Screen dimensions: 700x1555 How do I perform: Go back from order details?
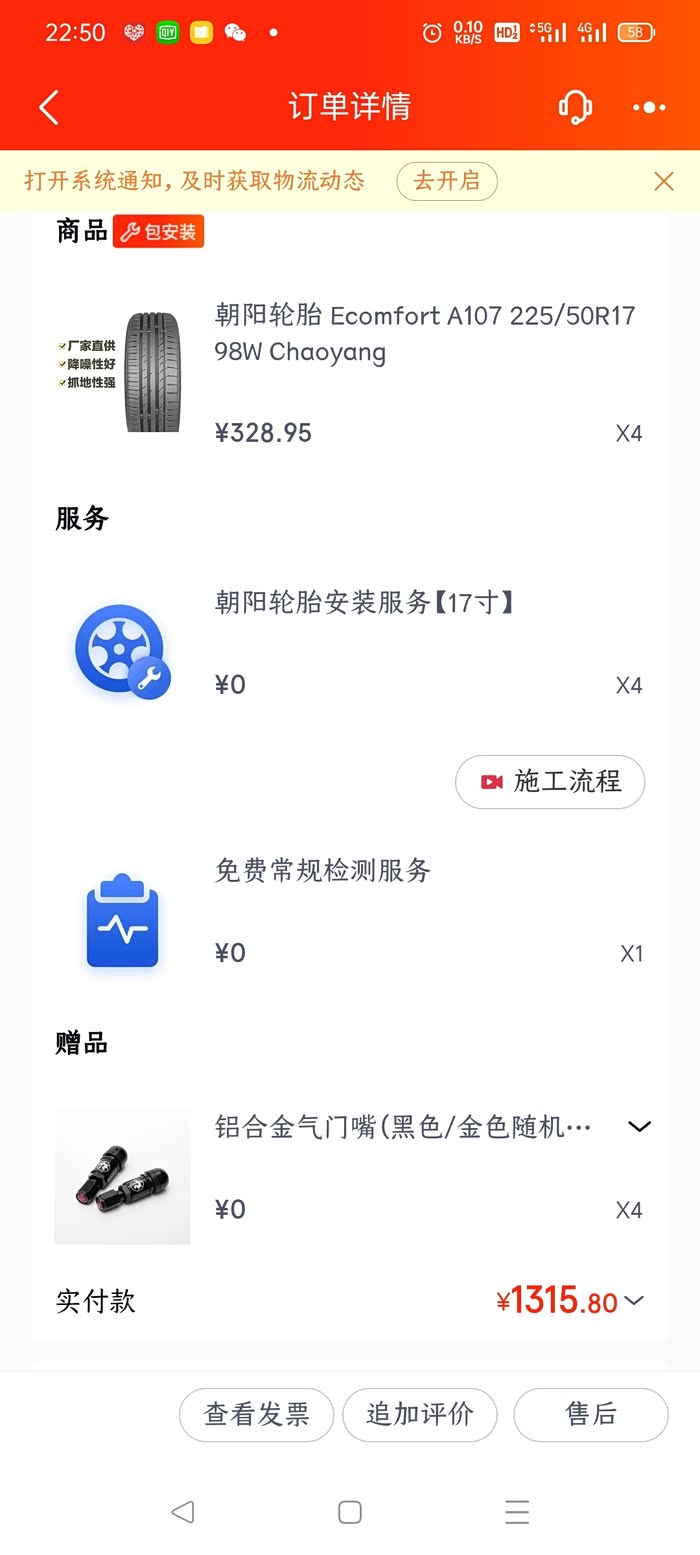[49, 107]
